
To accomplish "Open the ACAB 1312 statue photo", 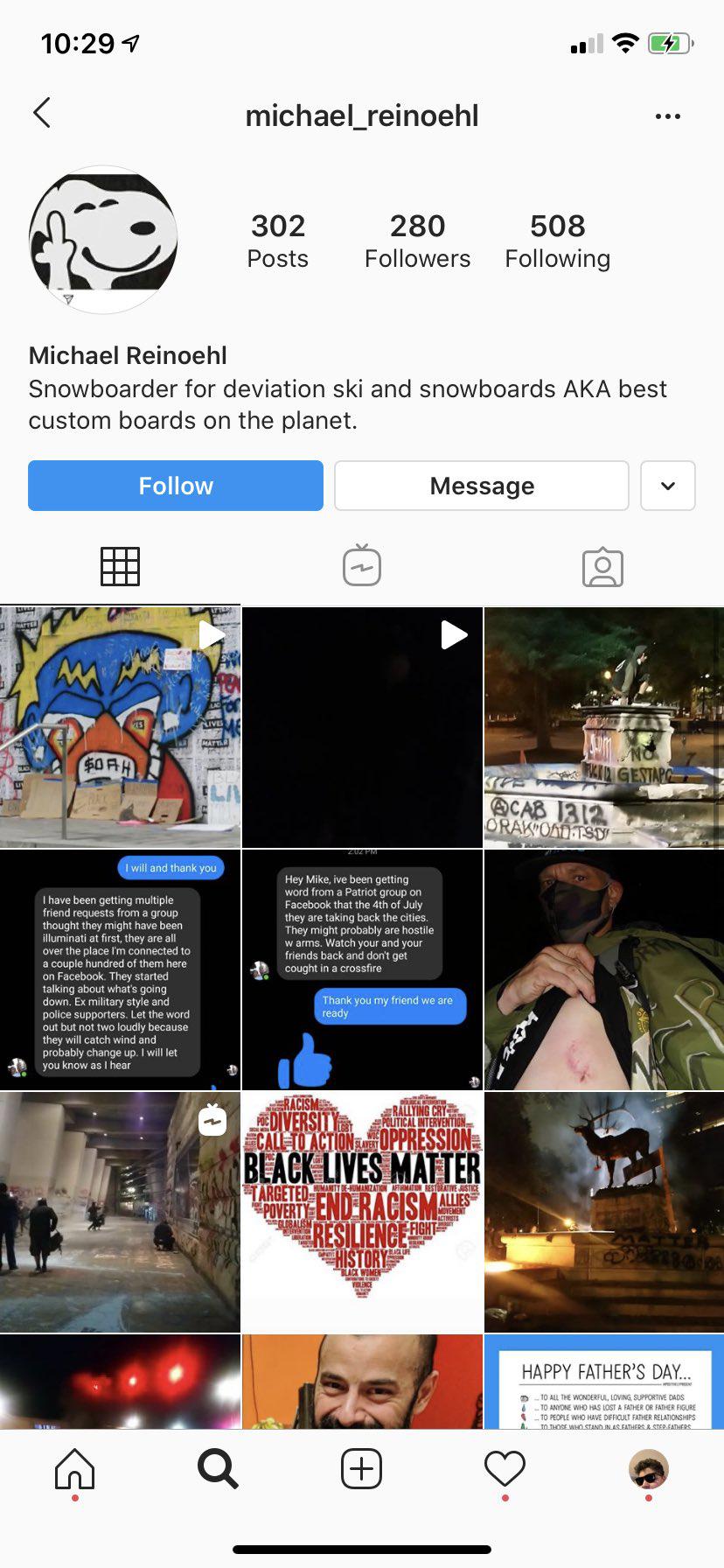I will click(604, 728).
